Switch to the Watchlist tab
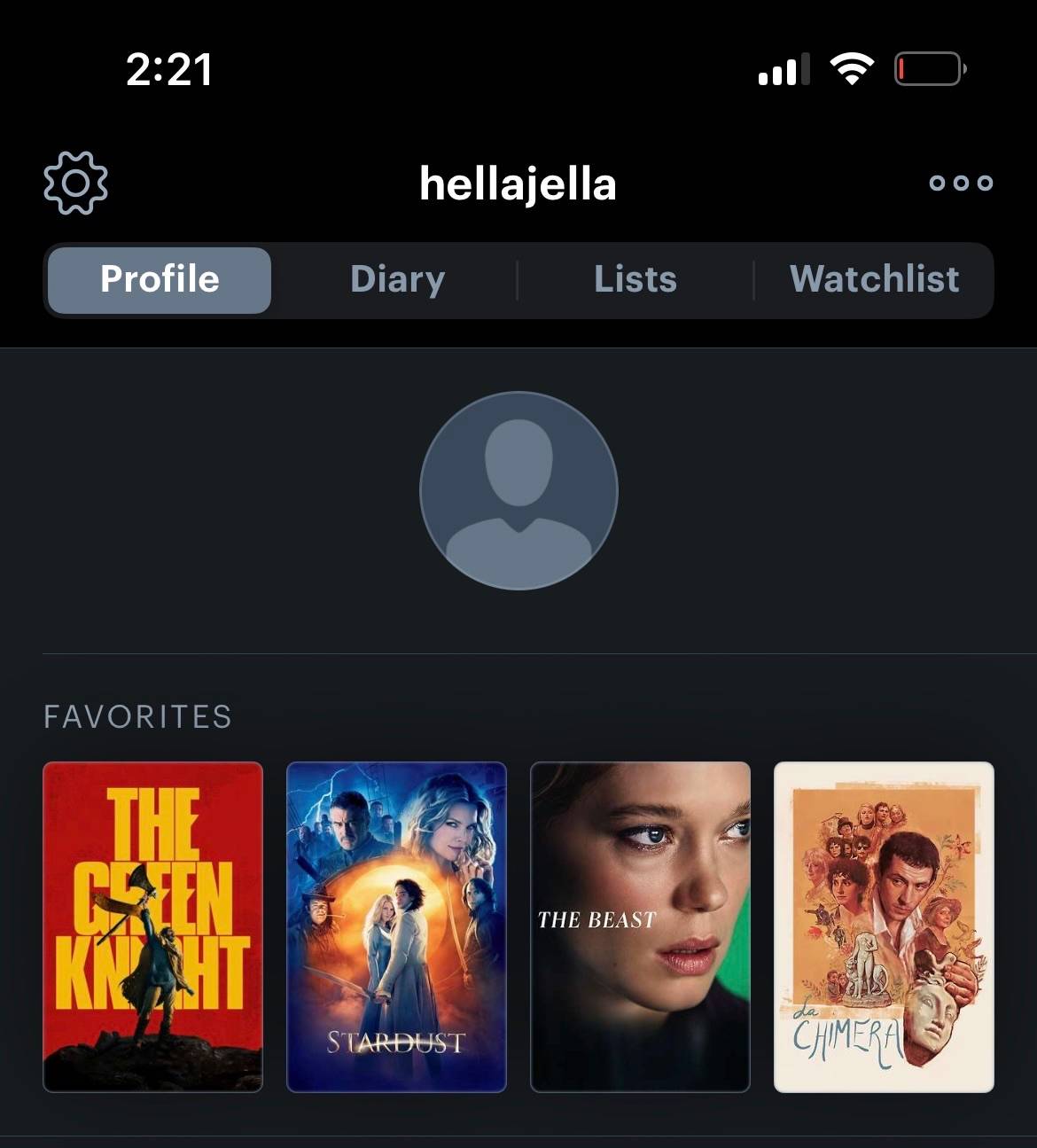This screenshot has width=1037, height=1148. point(874,279)
